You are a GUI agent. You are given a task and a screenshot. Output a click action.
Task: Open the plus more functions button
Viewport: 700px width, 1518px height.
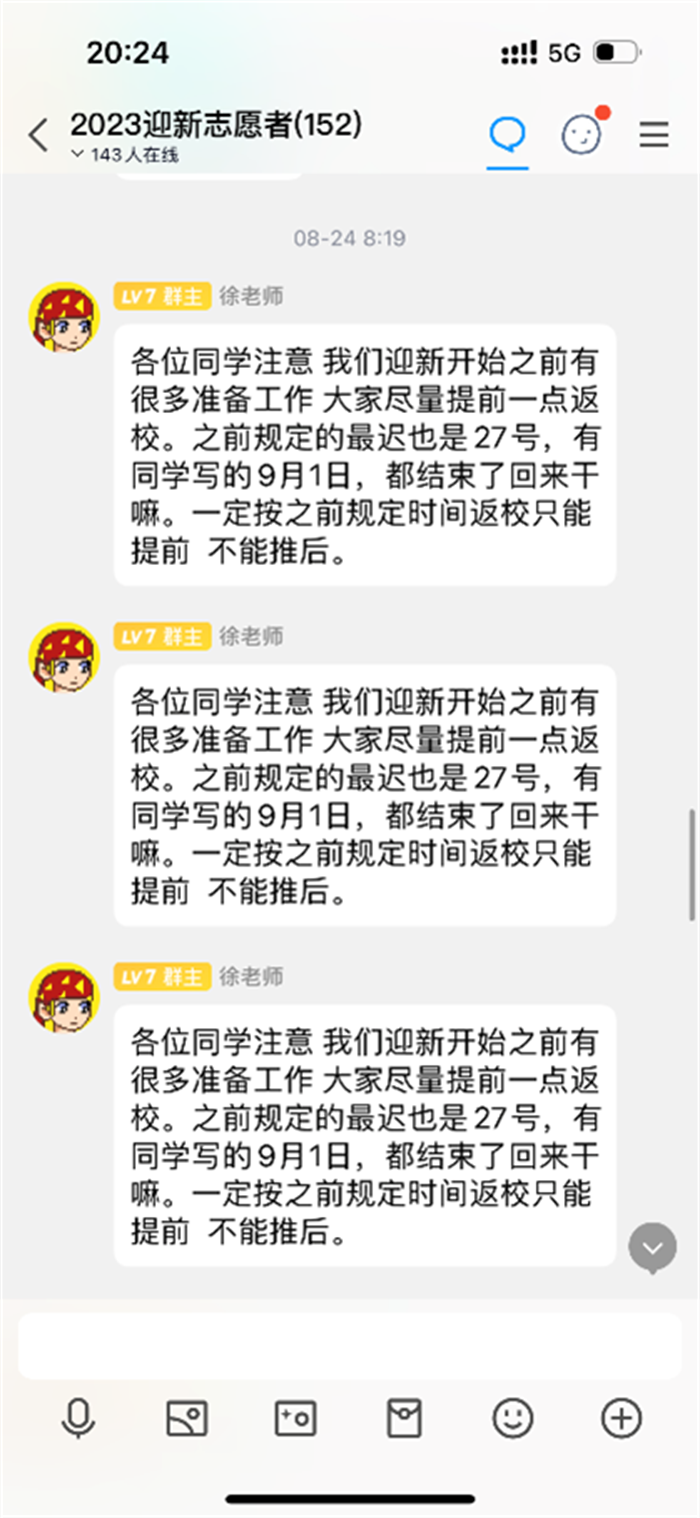[x=621, y=1417]
